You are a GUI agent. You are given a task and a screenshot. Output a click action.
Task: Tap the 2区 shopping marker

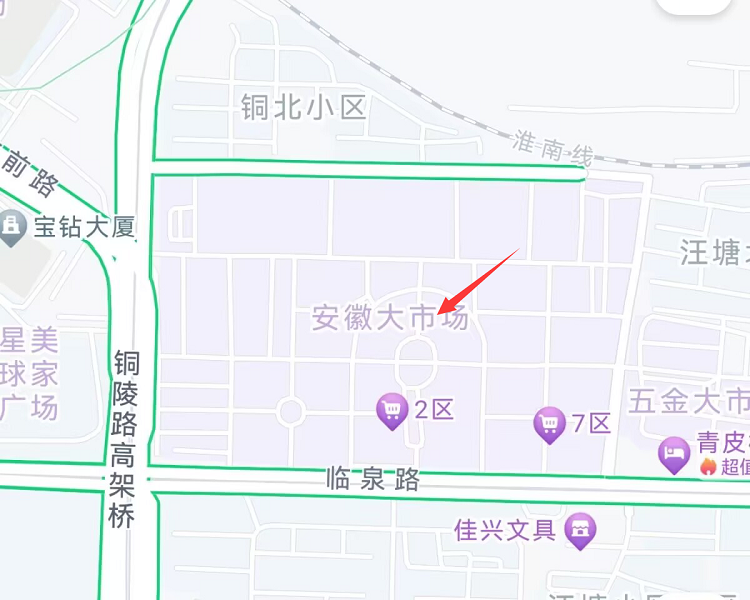(391, 409)
